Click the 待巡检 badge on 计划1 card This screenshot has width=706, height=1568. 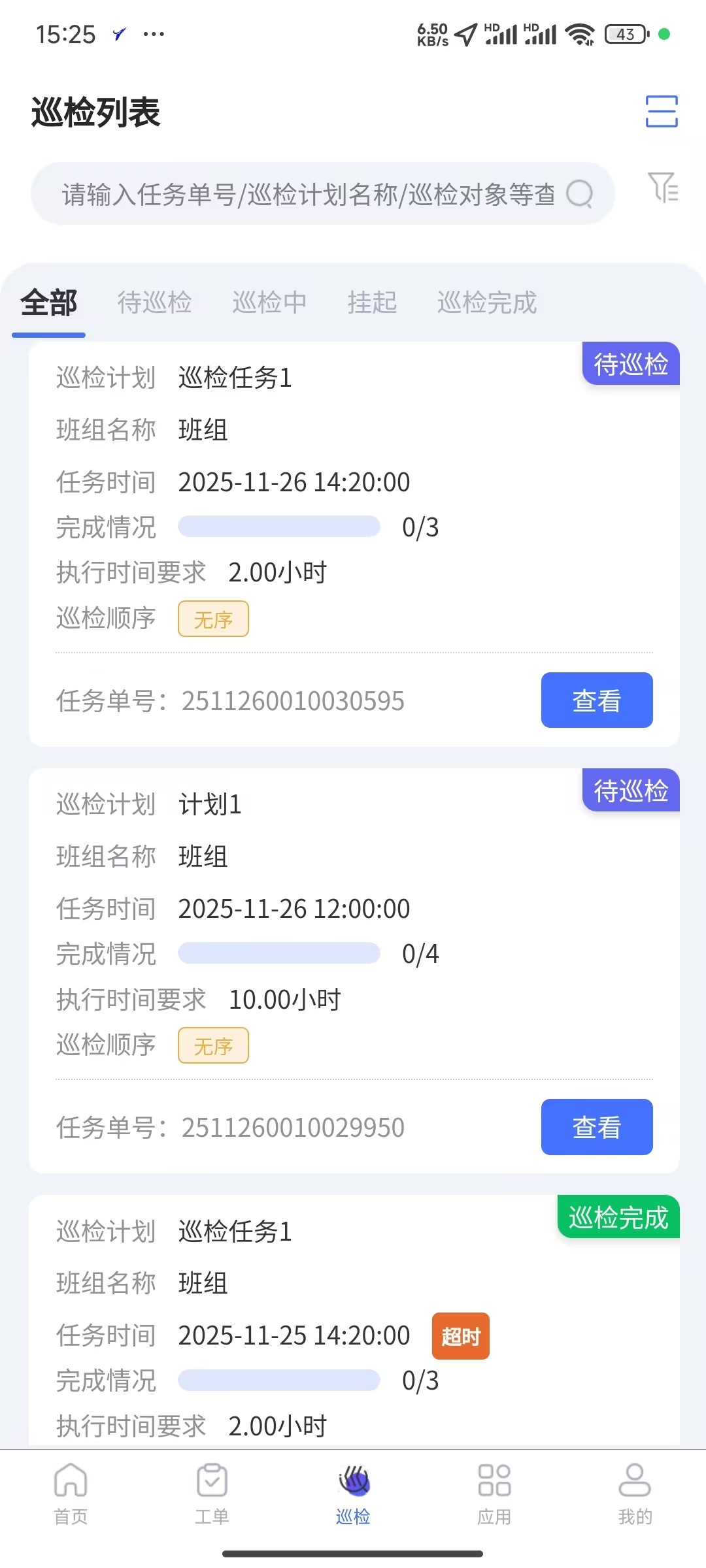tap(630, 791)
